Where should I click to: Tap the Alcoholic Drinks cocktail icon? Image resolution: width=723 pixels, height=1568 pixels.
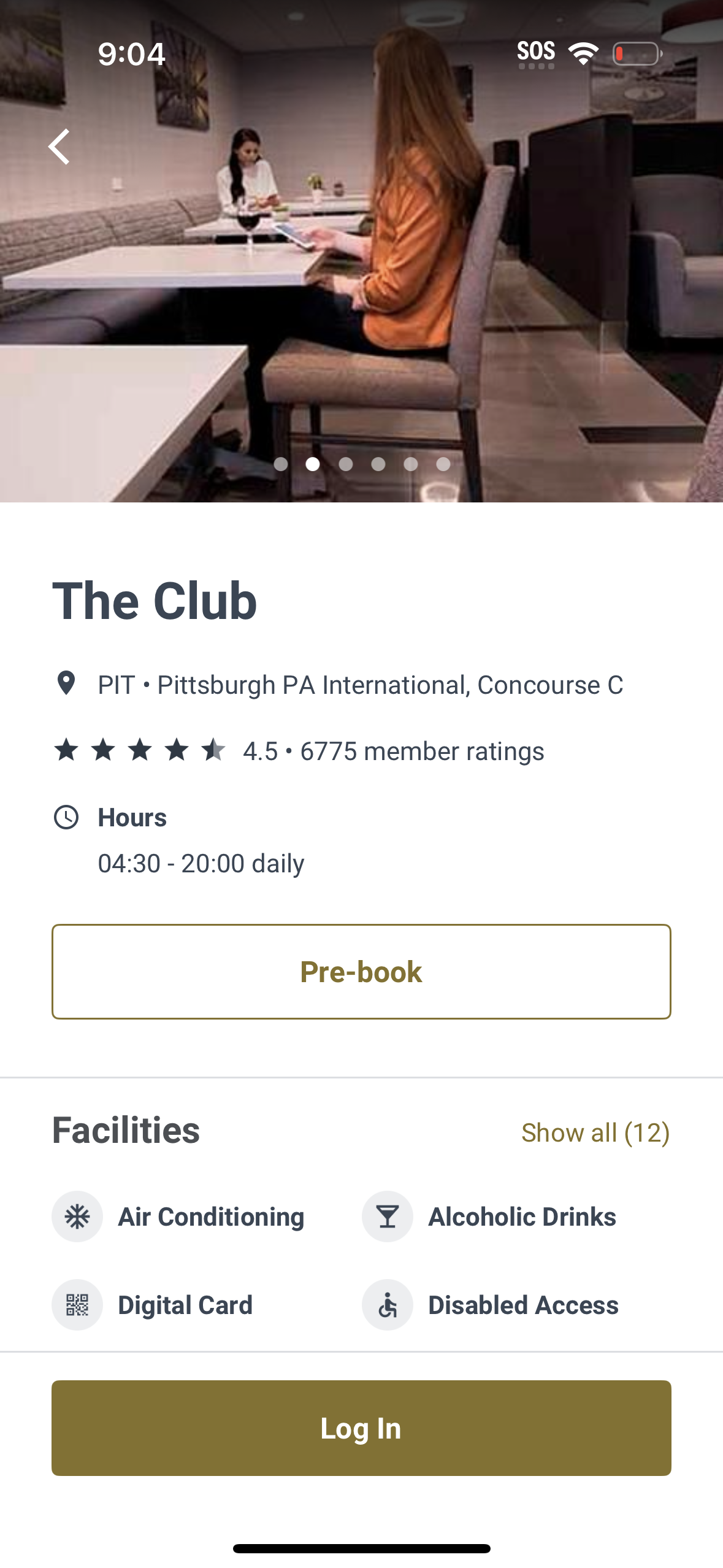pos(388,1216)
